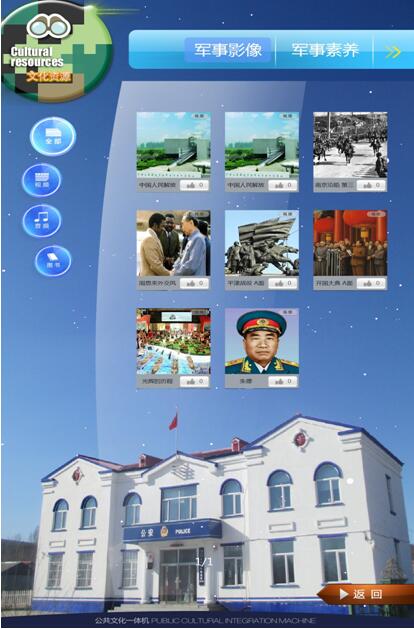
Task: Select the 全部 category filter
Action: point(53,136)
